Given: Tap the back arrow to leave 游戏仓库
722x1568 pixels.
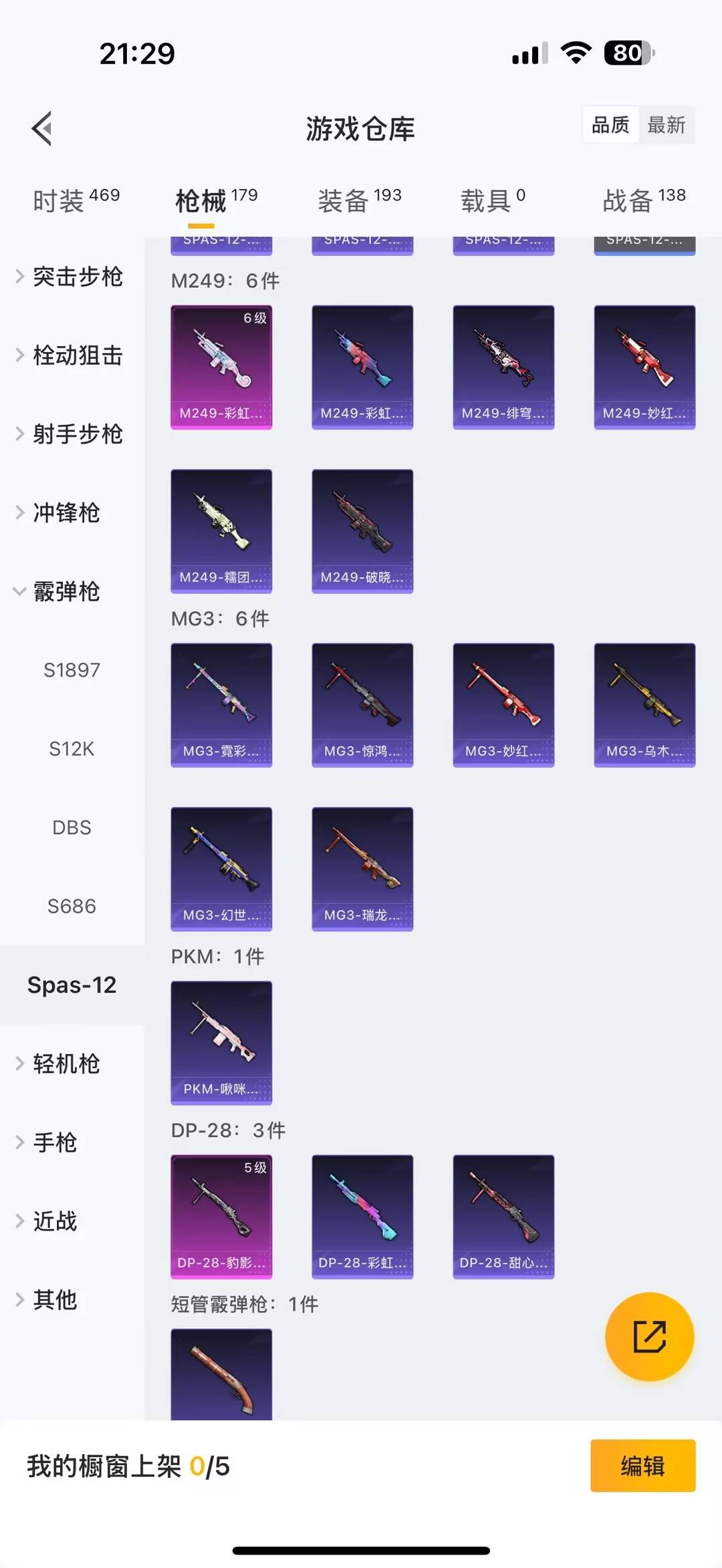Looking at the screenshot, I should pyautogui.click(x=41, y=128).
